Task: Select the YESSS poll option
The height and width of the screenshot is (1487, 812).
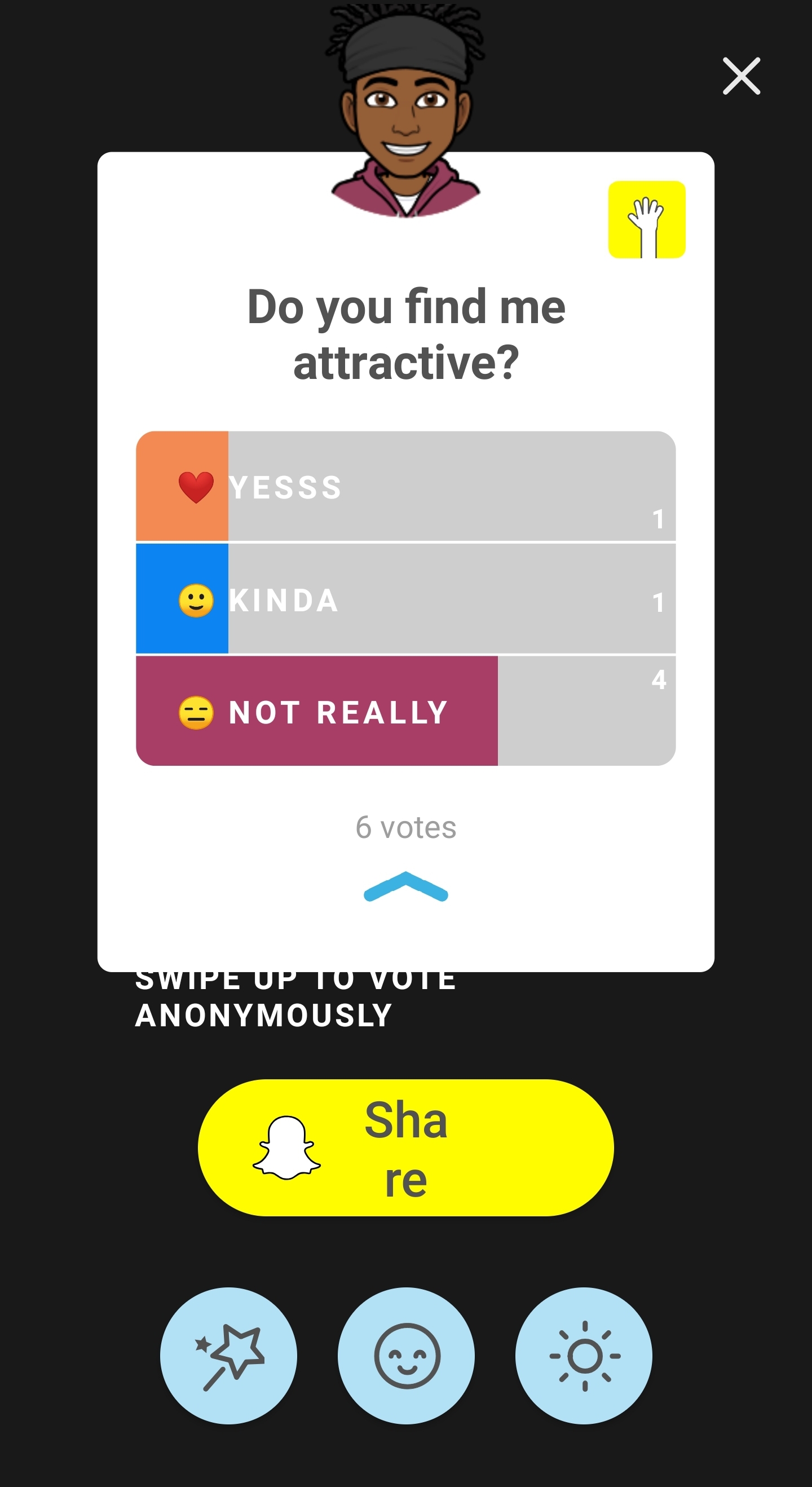Action: [x=405, y=486]
